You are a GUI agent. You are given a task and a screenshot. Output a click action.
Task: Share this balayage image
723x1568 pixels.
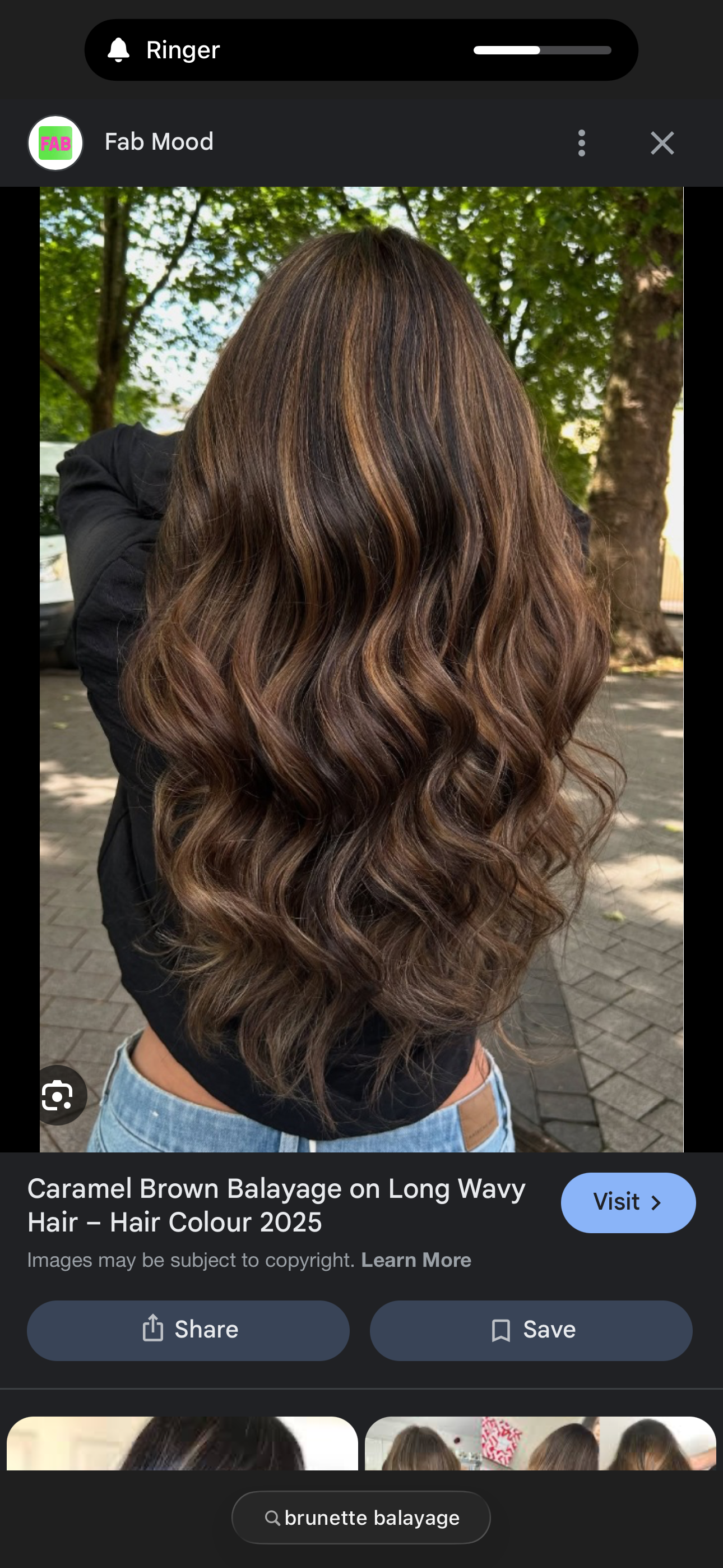[x=188, y=1330]
